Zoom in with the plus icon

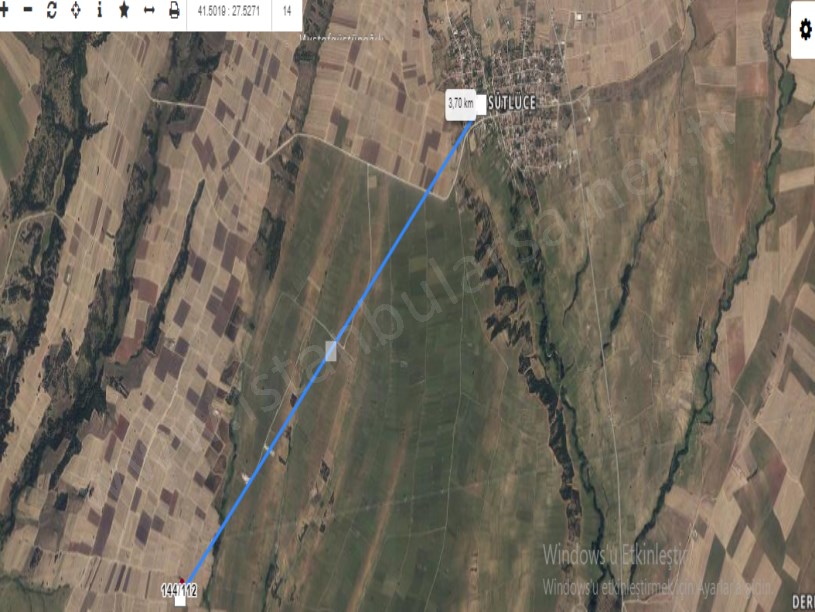4,12
